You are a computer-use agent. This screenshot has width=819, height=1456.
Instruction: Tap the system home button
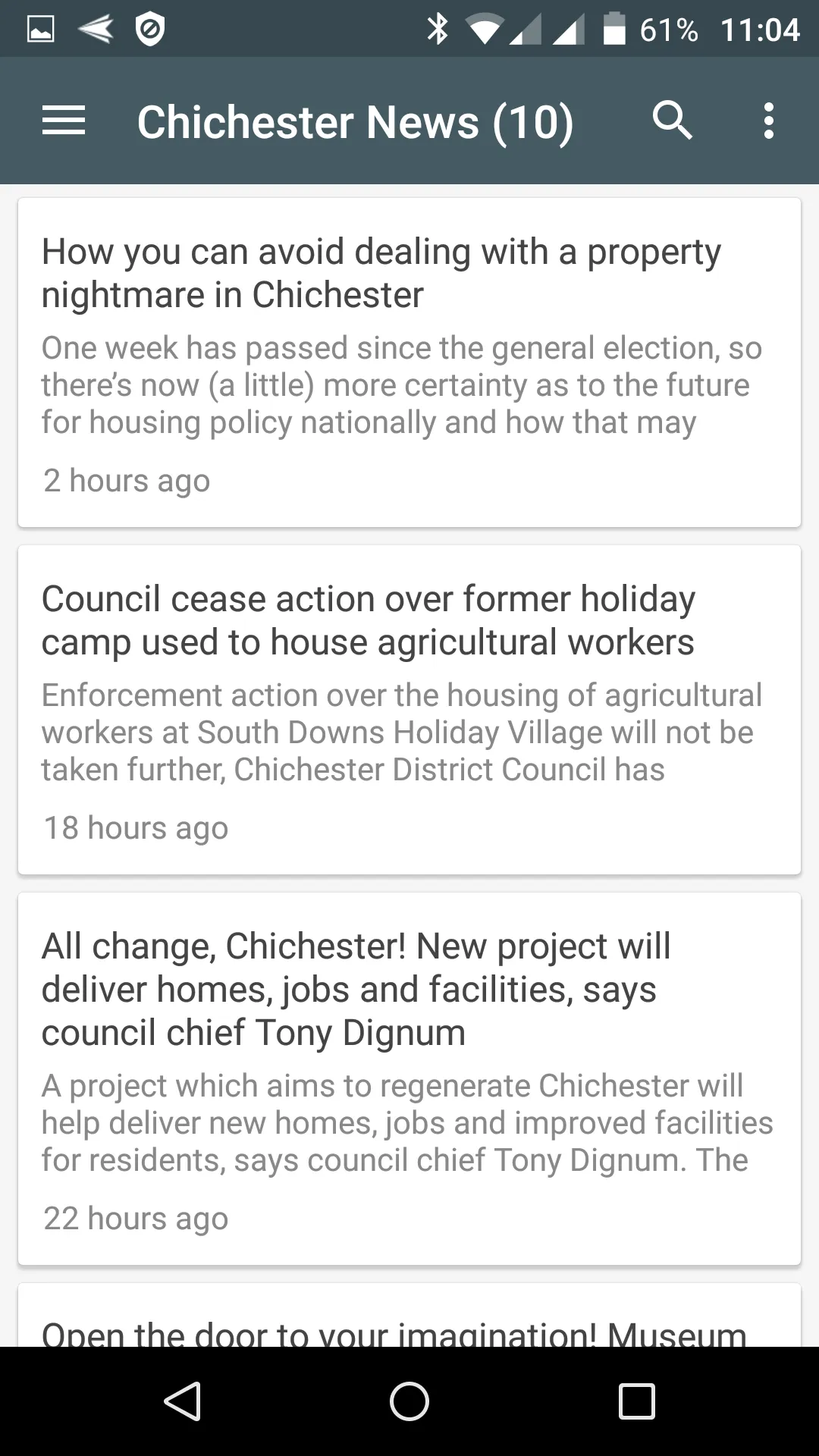[409, 1401]
